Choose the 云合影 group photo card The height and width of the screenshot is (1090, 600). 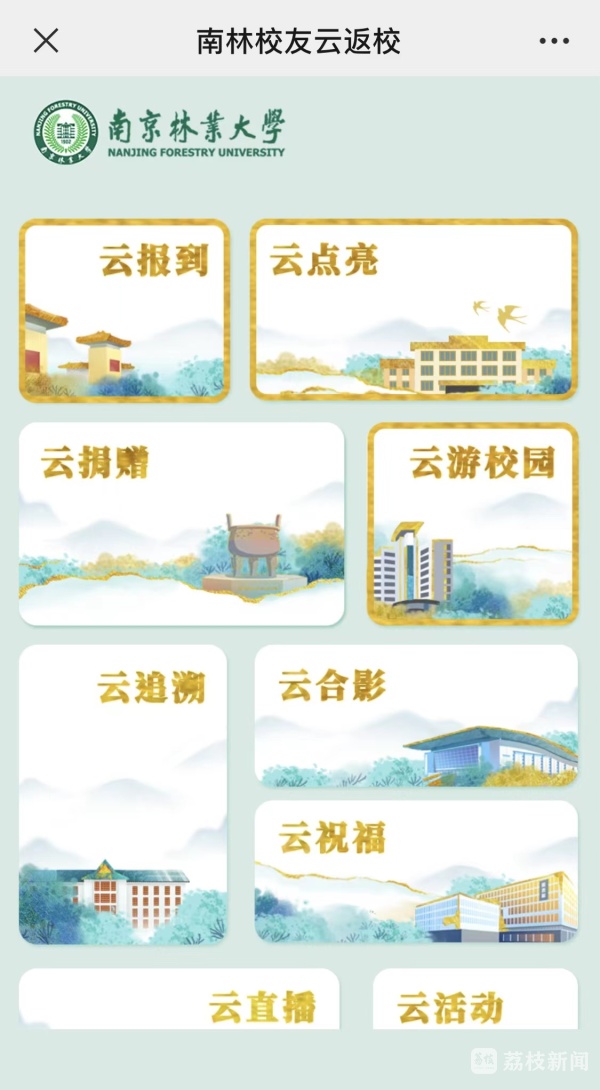(x=416, y=715)
